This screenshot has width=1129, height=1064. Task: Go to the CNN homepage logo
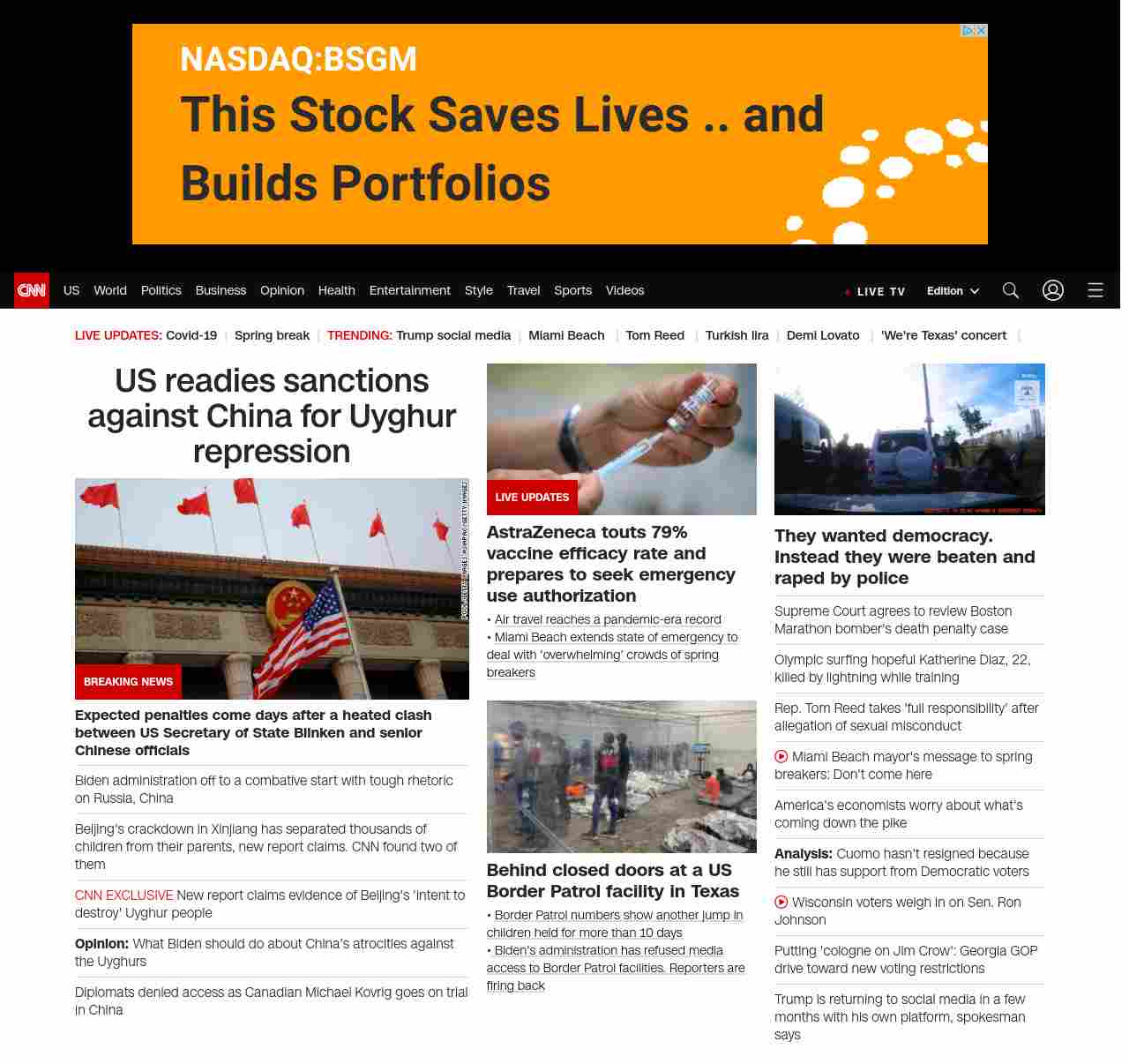[x=32, y=290]
